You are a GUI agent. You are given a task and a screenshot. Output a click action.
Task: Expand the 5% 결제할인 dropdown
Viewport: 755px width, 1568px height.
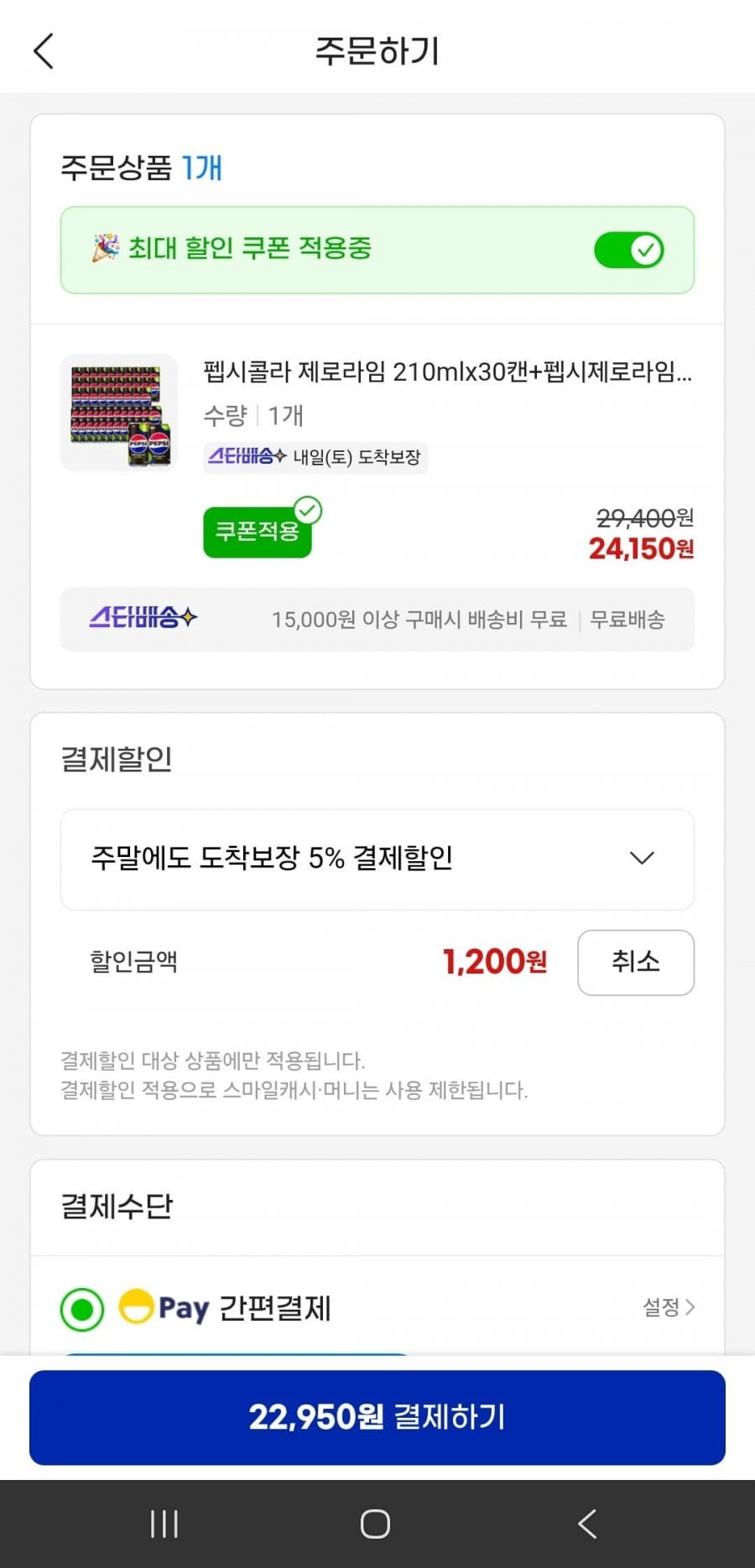(377, 859)
